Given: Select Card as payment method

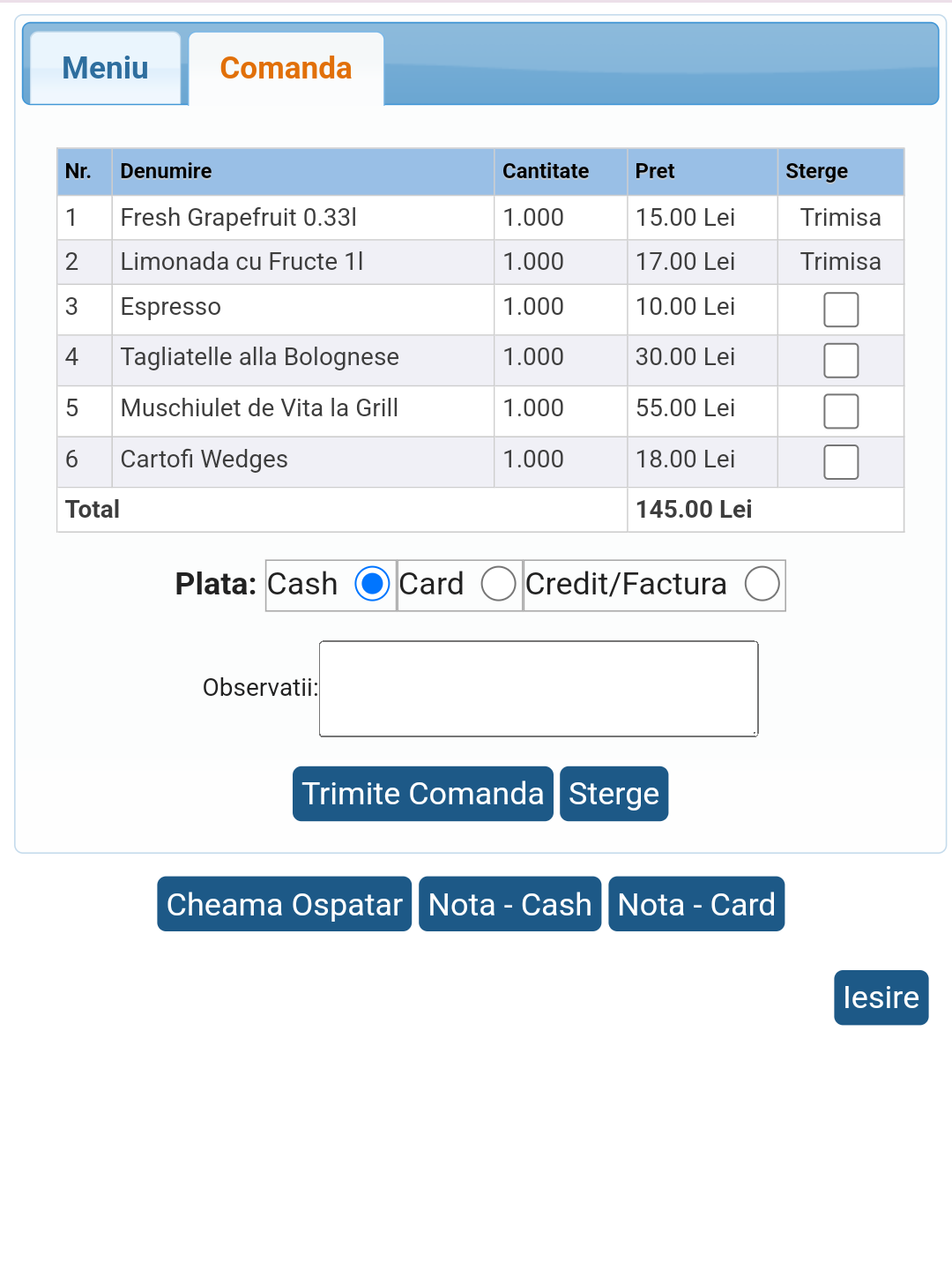Looking at the screenshot, I should 498,584.
